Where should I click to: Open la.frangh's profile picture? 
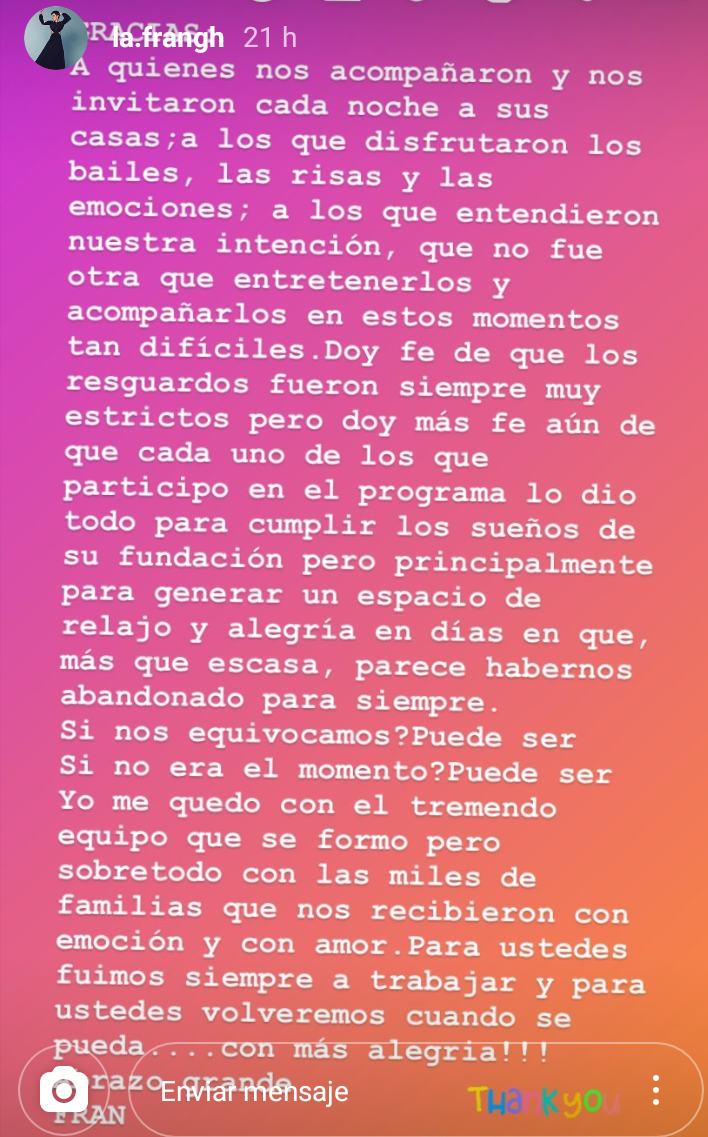tap(56, 39)
